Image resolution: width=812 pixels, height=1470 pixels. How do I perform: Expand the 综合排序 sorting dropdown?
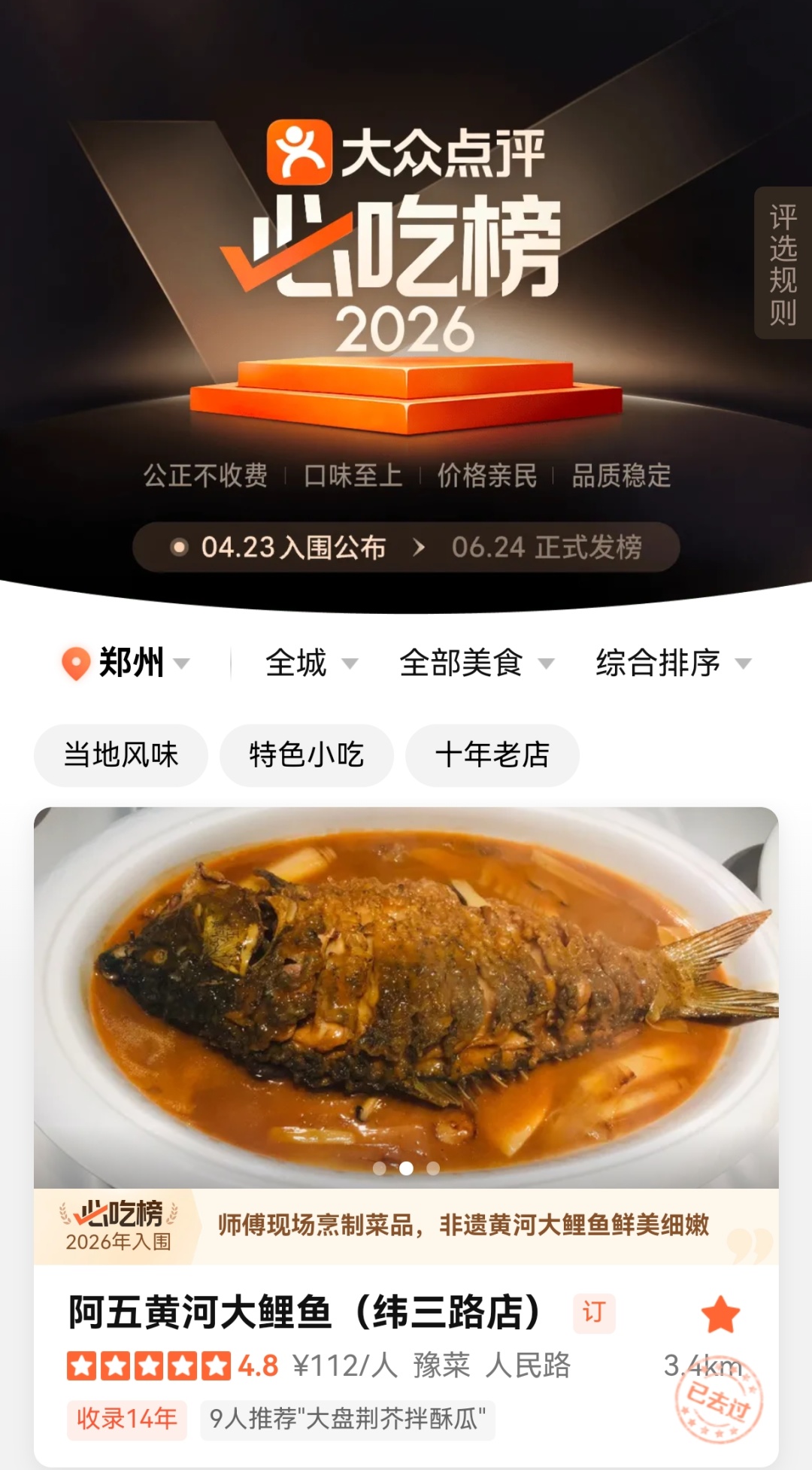[x=673, y=663]
